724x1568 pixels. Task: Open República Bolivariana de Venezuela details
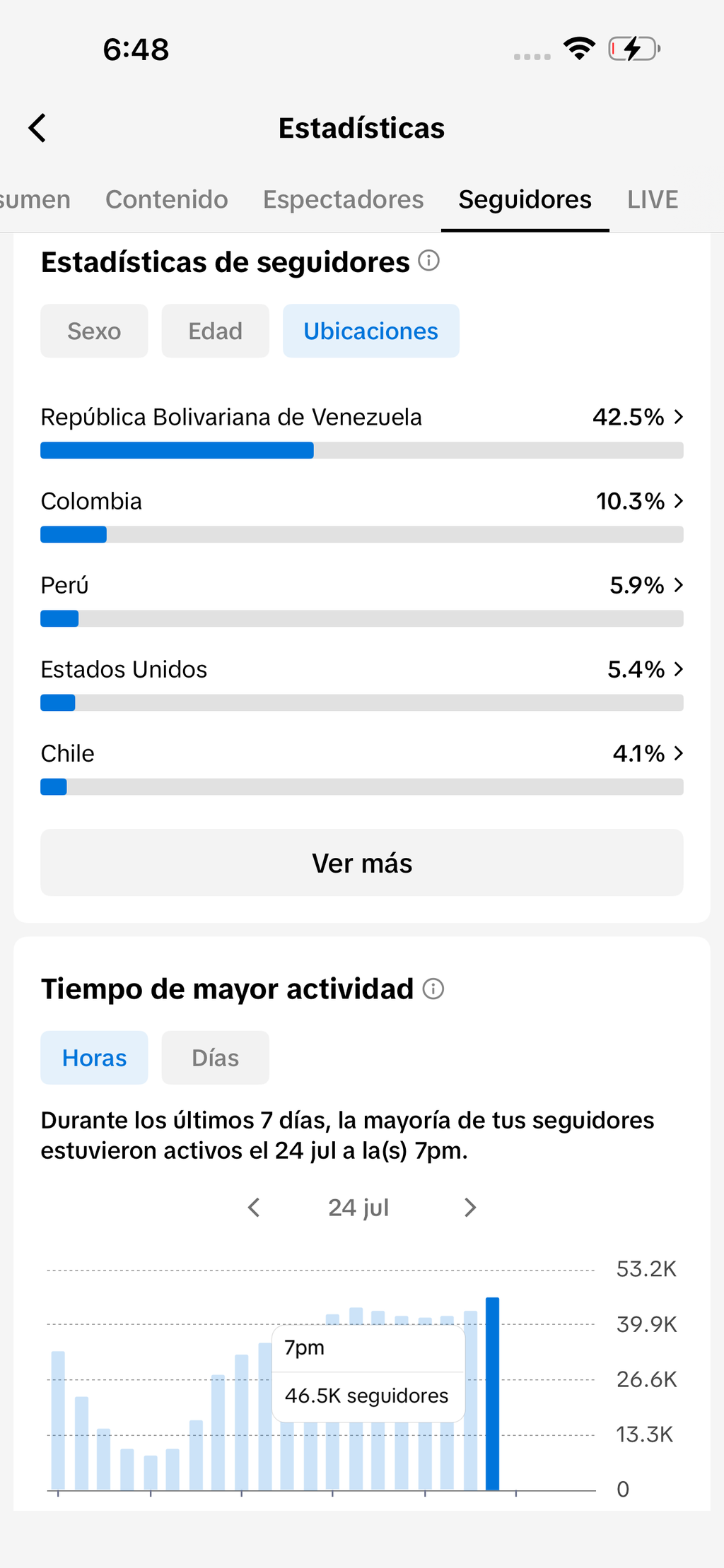362,431
